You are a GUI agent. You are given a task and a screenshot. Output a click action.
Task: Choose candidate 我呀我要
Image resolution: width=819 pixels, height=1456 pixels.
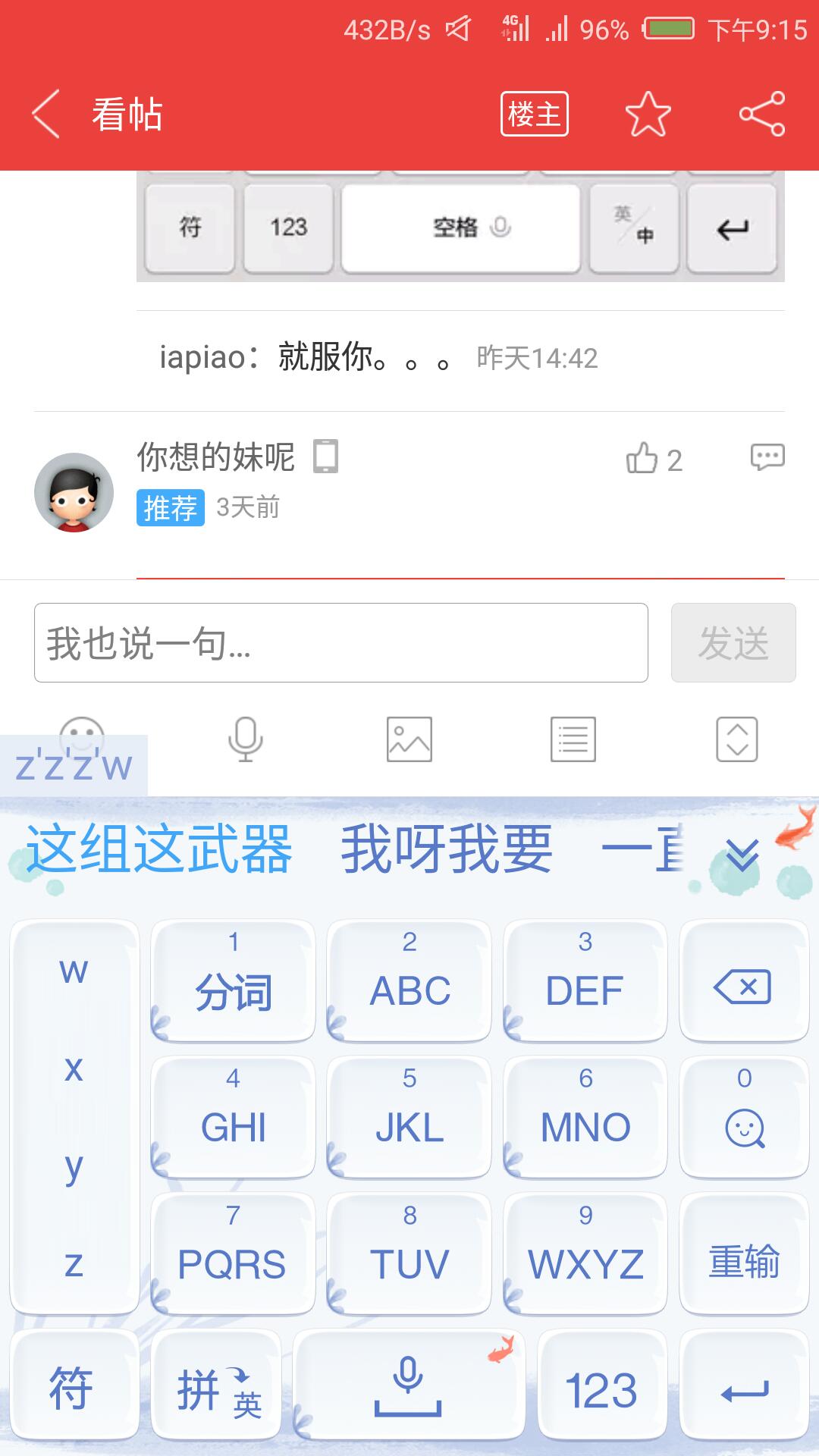click(447, 850)
